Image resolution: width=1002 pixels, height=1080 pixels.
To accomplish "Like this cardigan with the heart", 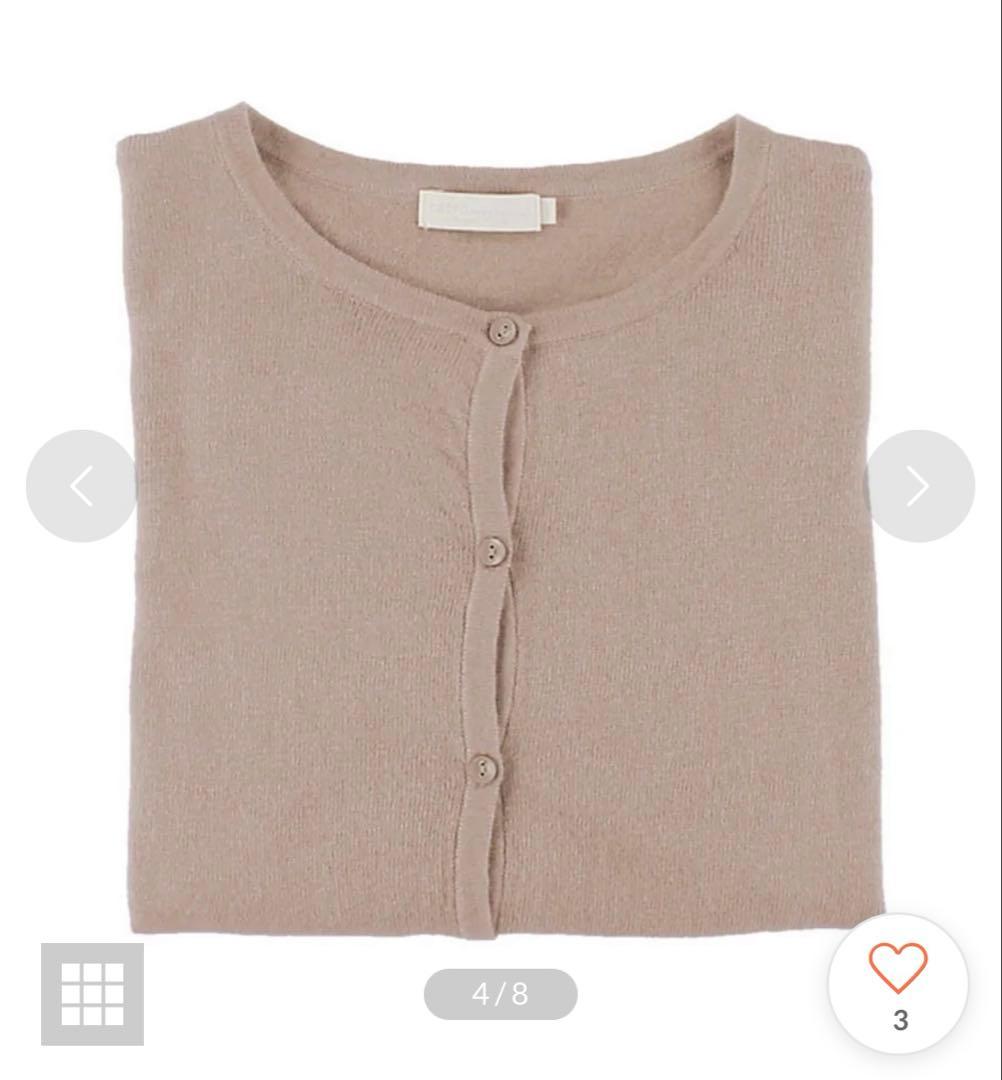I will 898,970.
